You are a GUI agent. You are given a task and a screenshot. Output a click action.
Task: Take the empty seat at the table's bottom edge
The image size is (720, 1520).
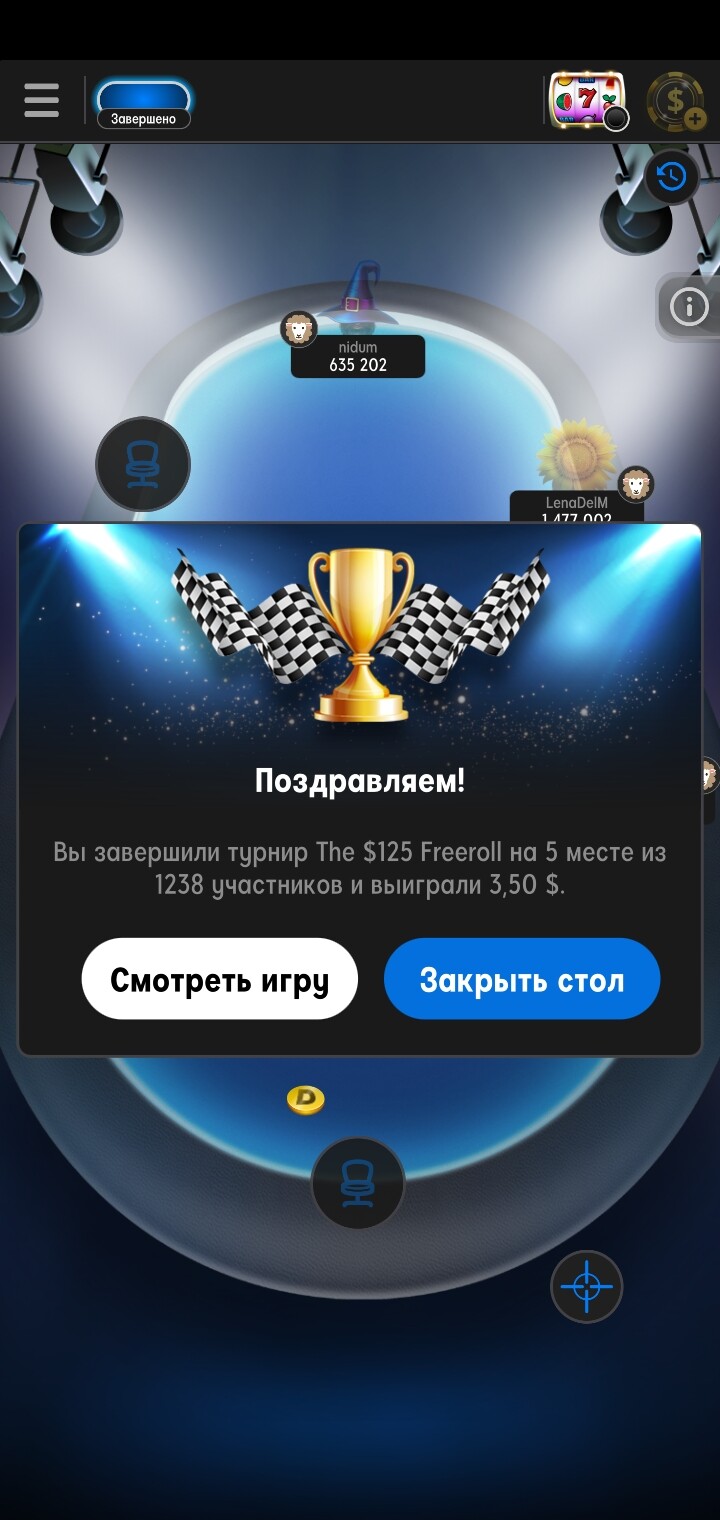click(x=357, y=1183)
